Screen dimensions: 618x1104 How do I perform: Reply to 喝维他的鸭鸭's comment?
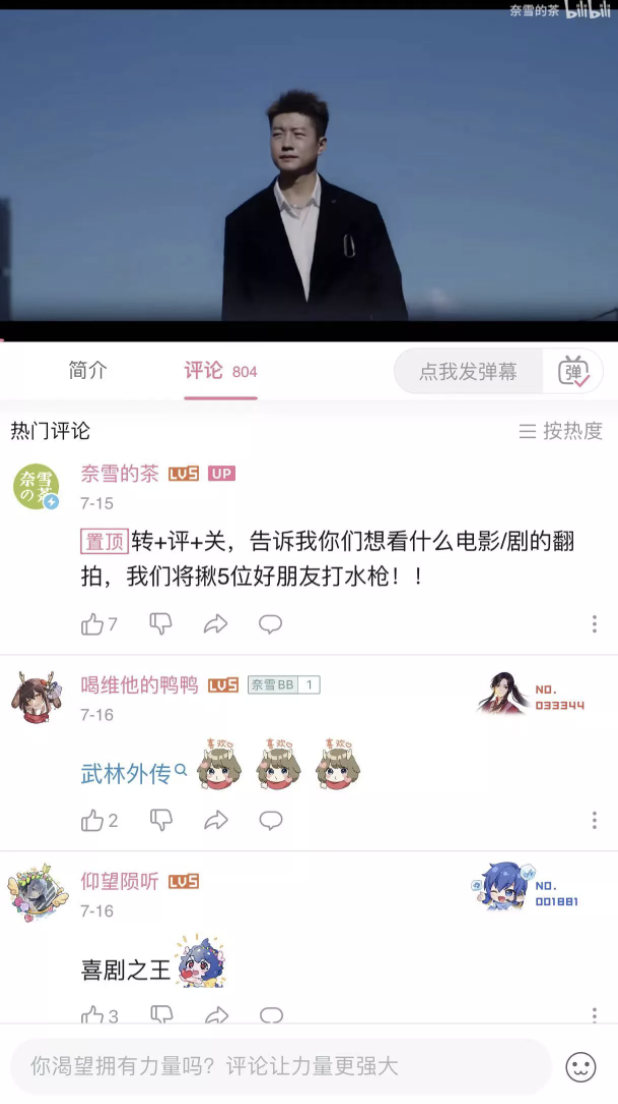click(270, 820)
